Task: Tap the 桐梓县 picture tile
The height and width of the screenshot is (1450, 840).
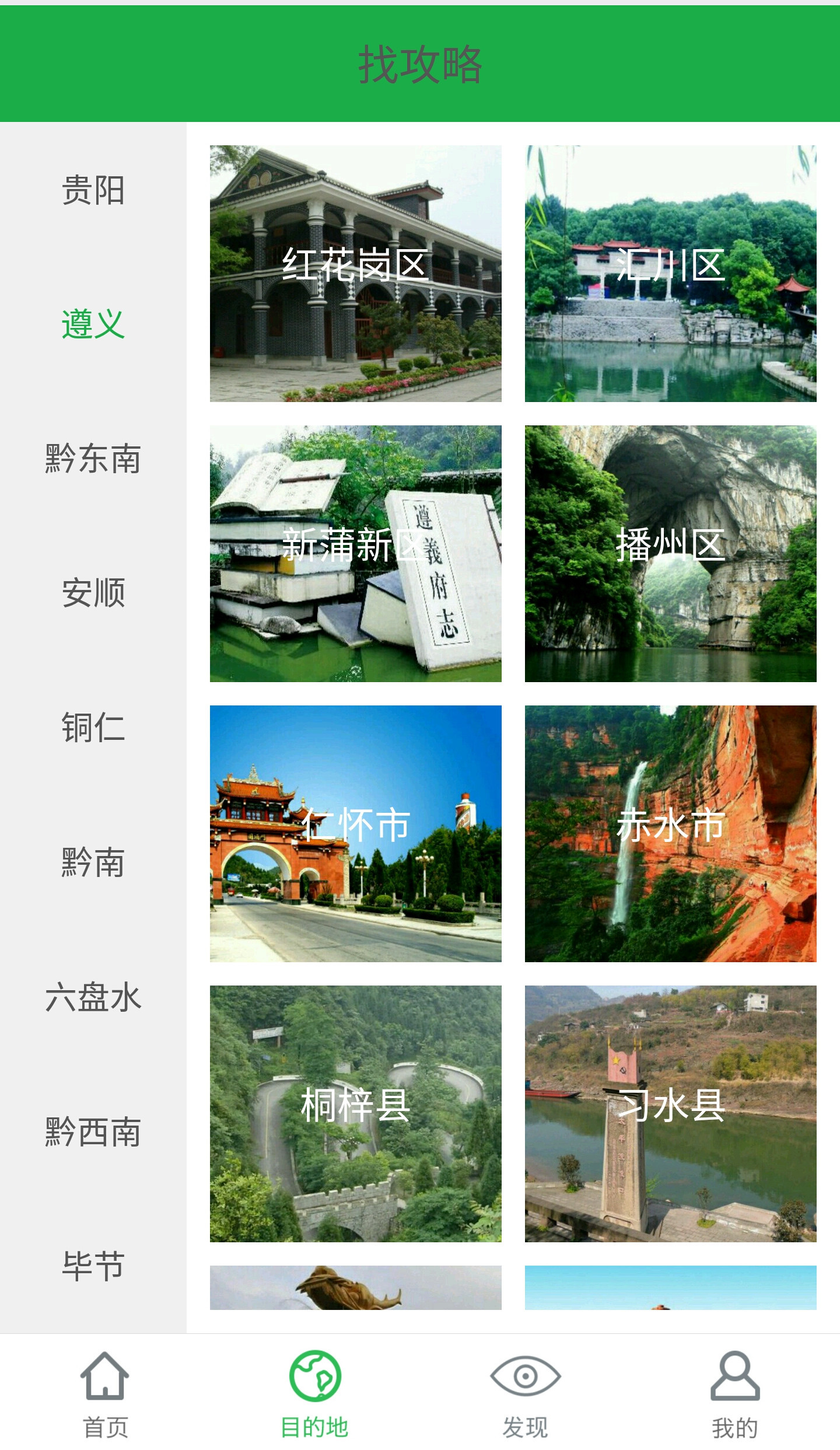Action: pyautogui.click(x=356, y=1113)
